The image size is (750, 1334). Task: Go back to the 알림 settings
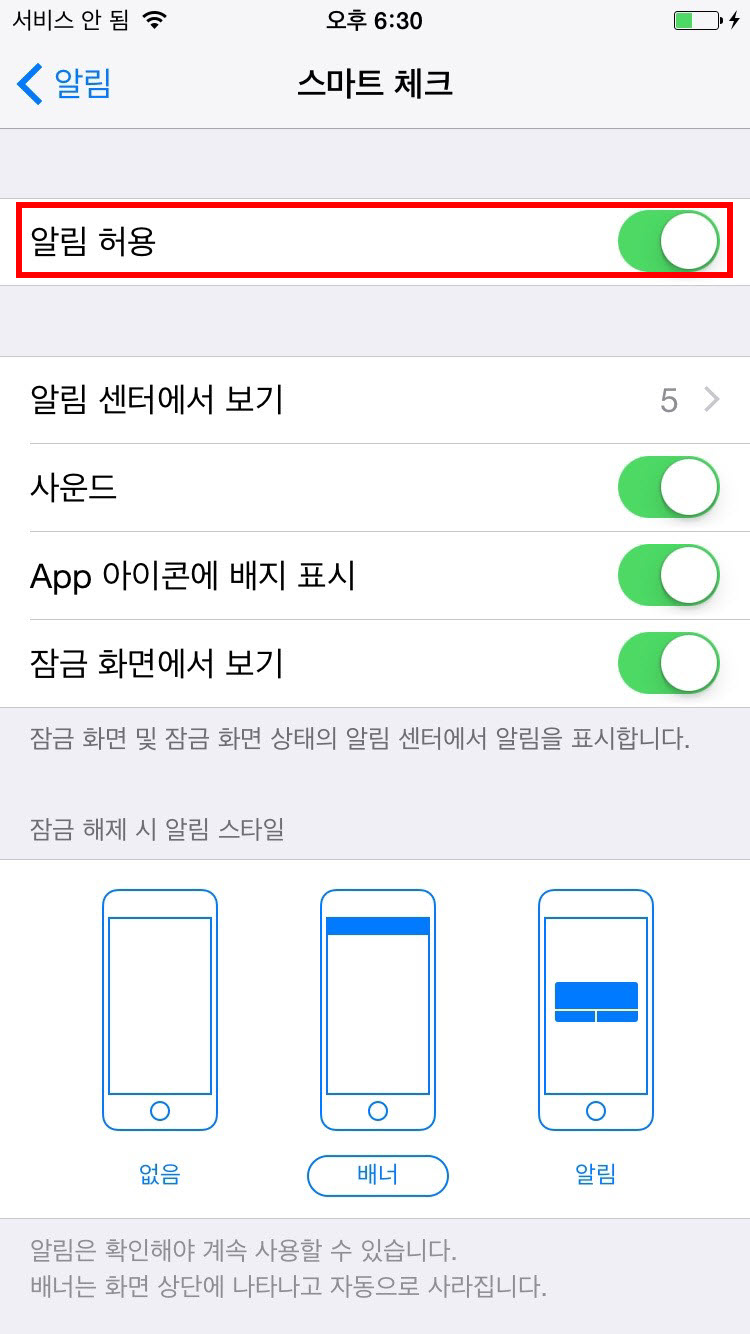64,84
